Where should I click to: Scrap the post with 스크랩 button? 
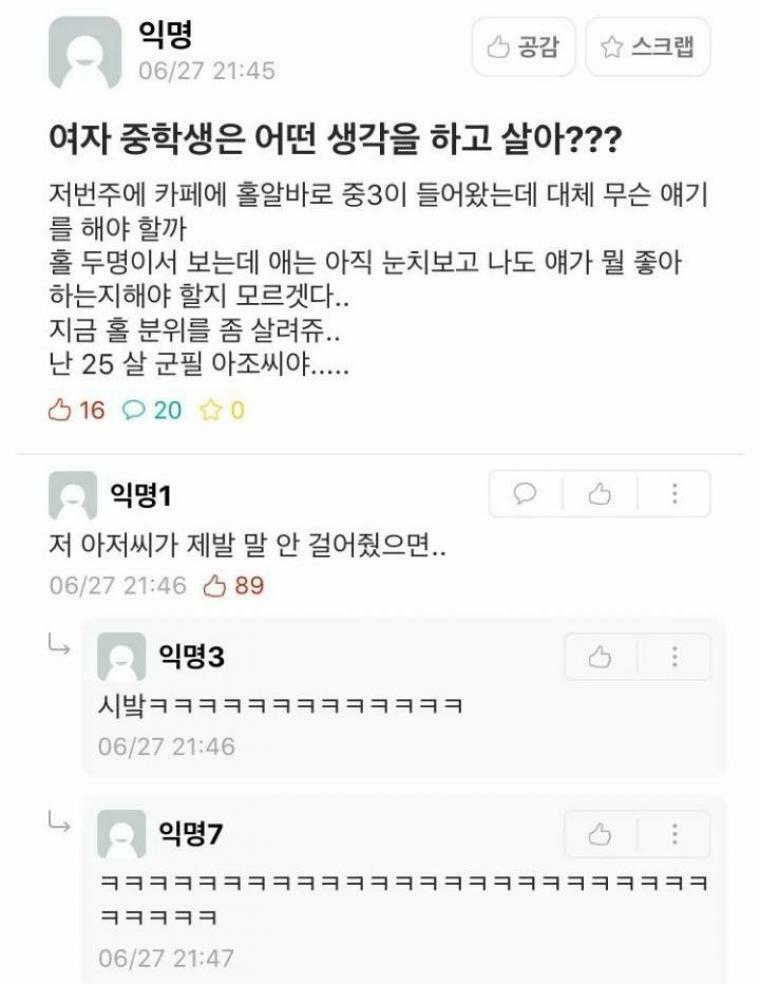click(x=647, y=47)
